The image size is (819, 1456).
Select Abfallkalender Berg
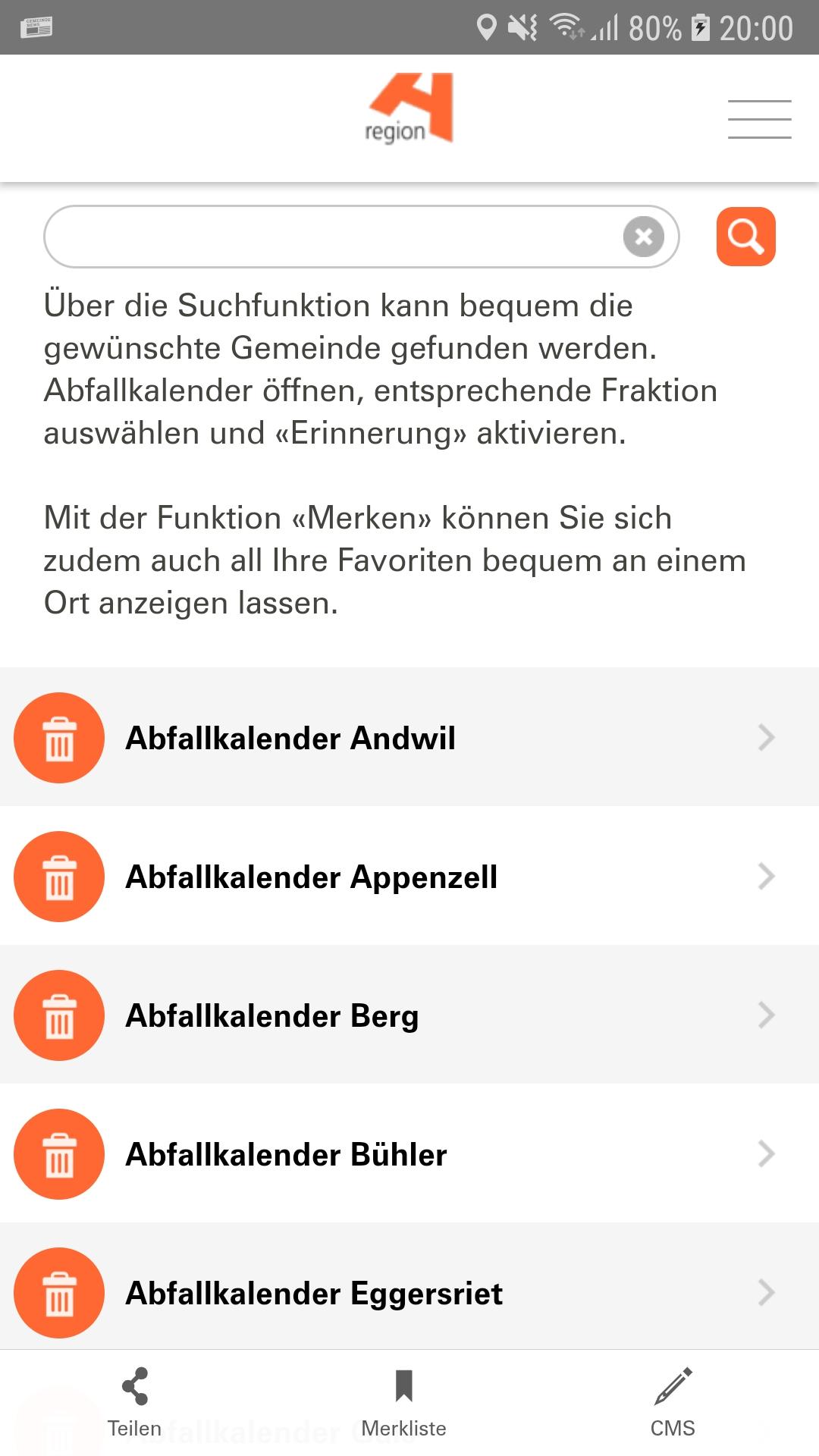pyautogui.click(x=409, y=1015)
